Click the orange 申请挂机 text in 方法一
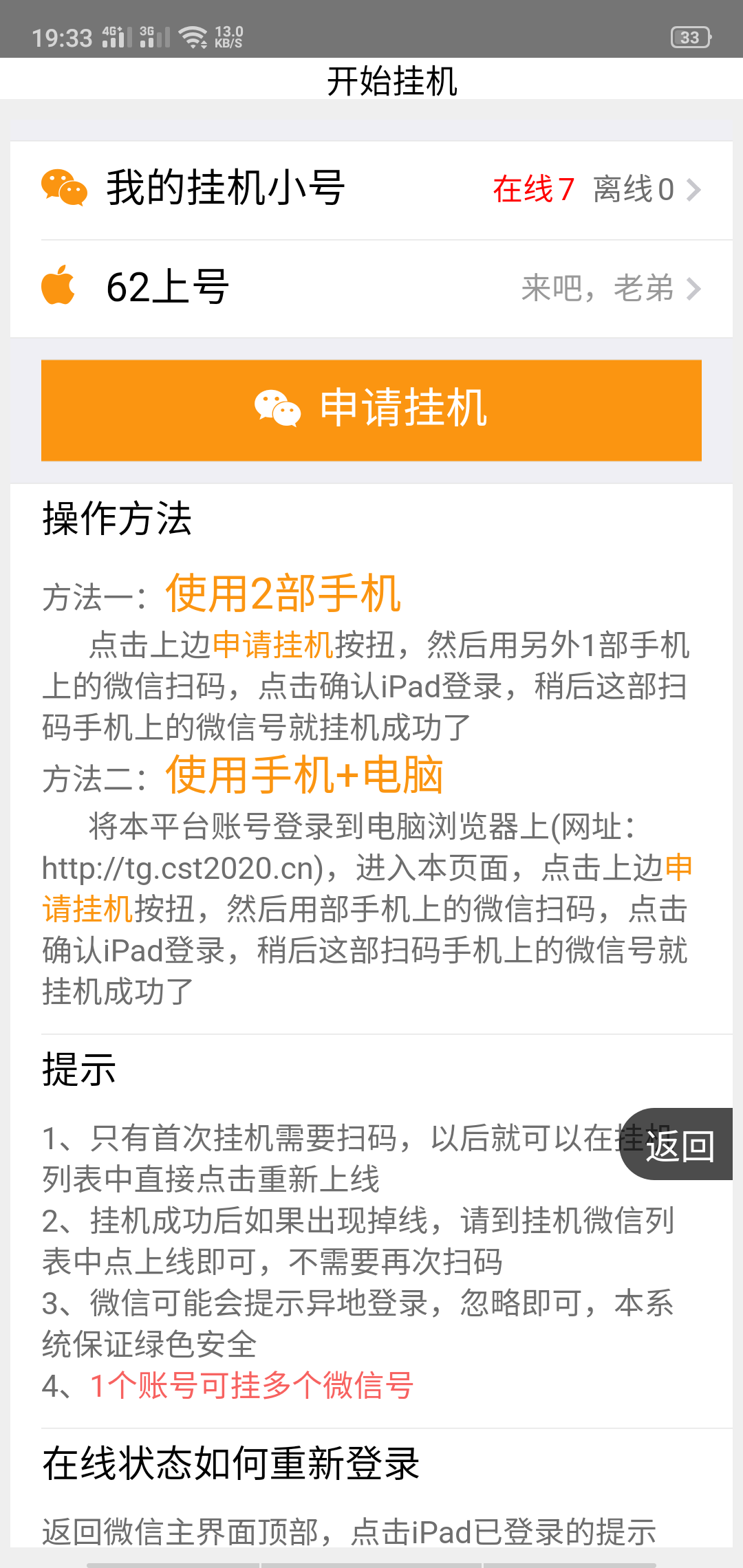The height and width of the screenshot is (1568, 743). coord(273,643)
